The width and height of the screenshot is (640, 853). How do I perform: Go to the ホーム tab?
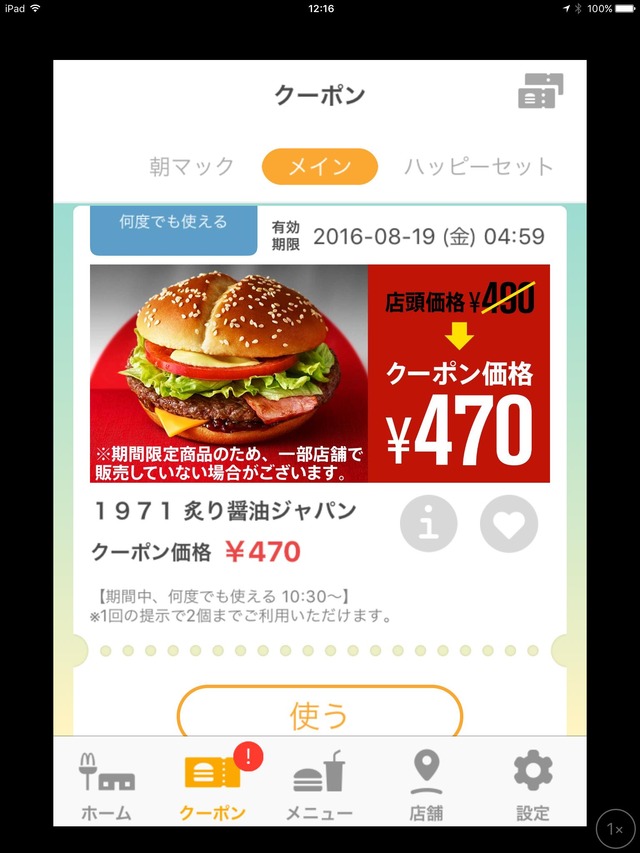[x=106, y=785]
